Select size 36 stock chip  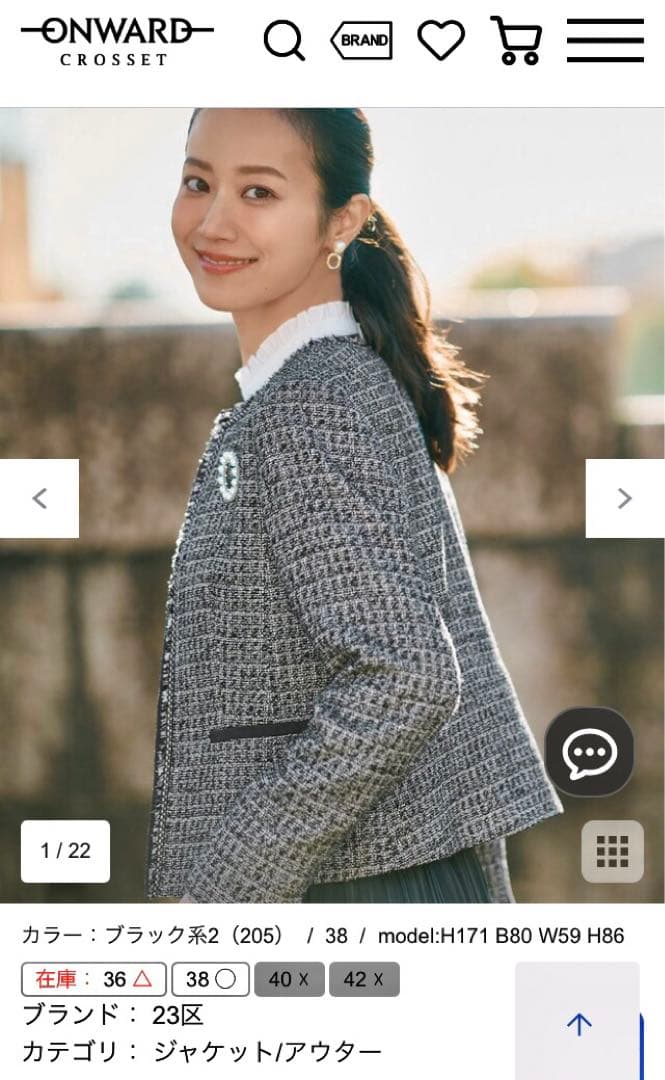tap(94, 980)
